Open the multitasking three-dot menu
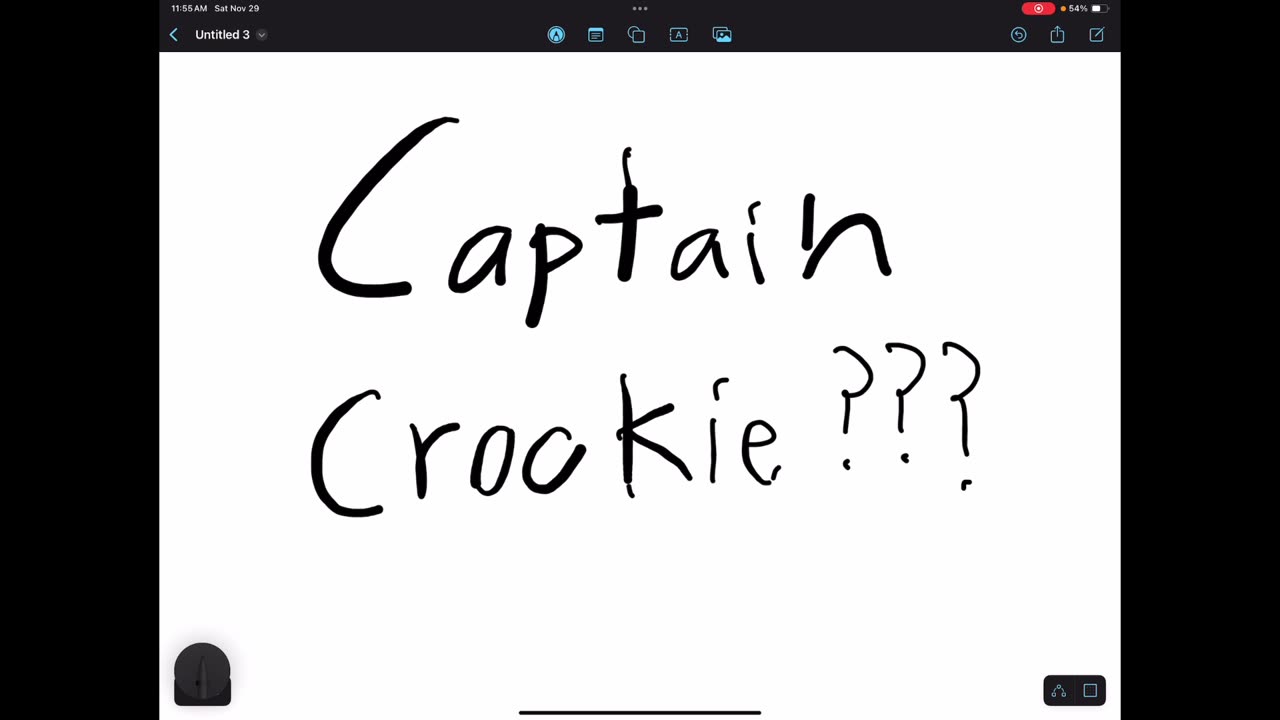Screen dimensions: 1280x720 640,8
